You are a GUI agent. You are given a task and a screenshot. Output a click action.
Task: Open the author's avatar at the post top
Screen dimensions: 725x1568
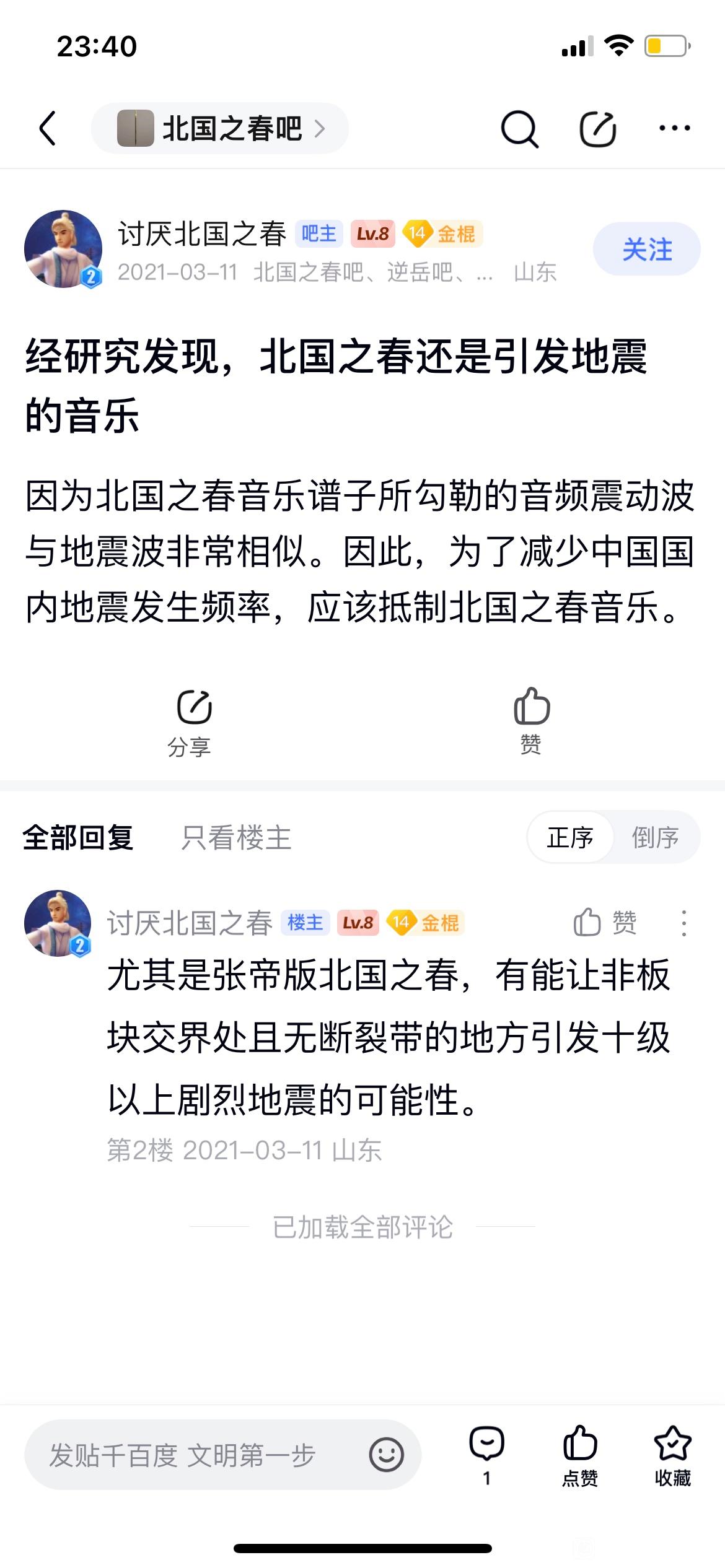pyautogui.click(x=63, y=249)
